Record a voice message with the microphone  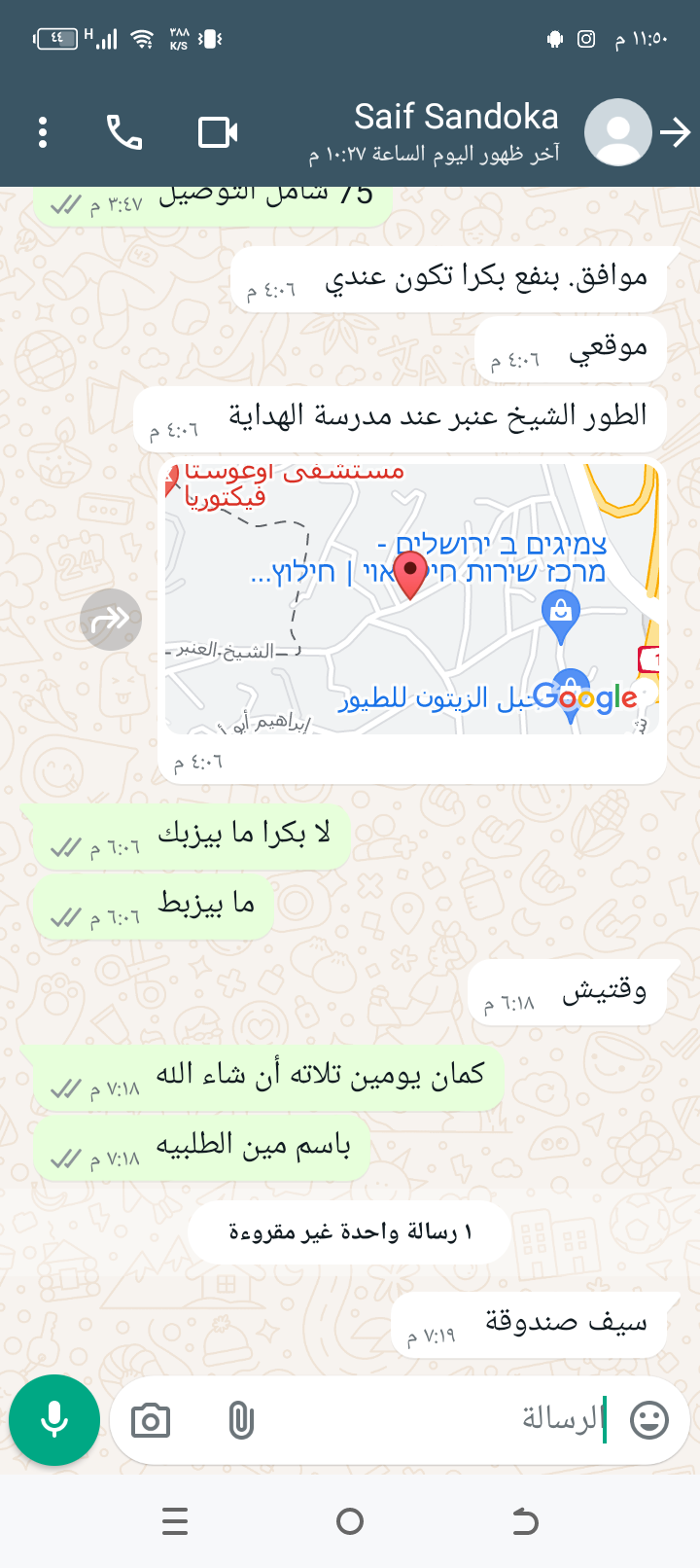coord(54,1420)
